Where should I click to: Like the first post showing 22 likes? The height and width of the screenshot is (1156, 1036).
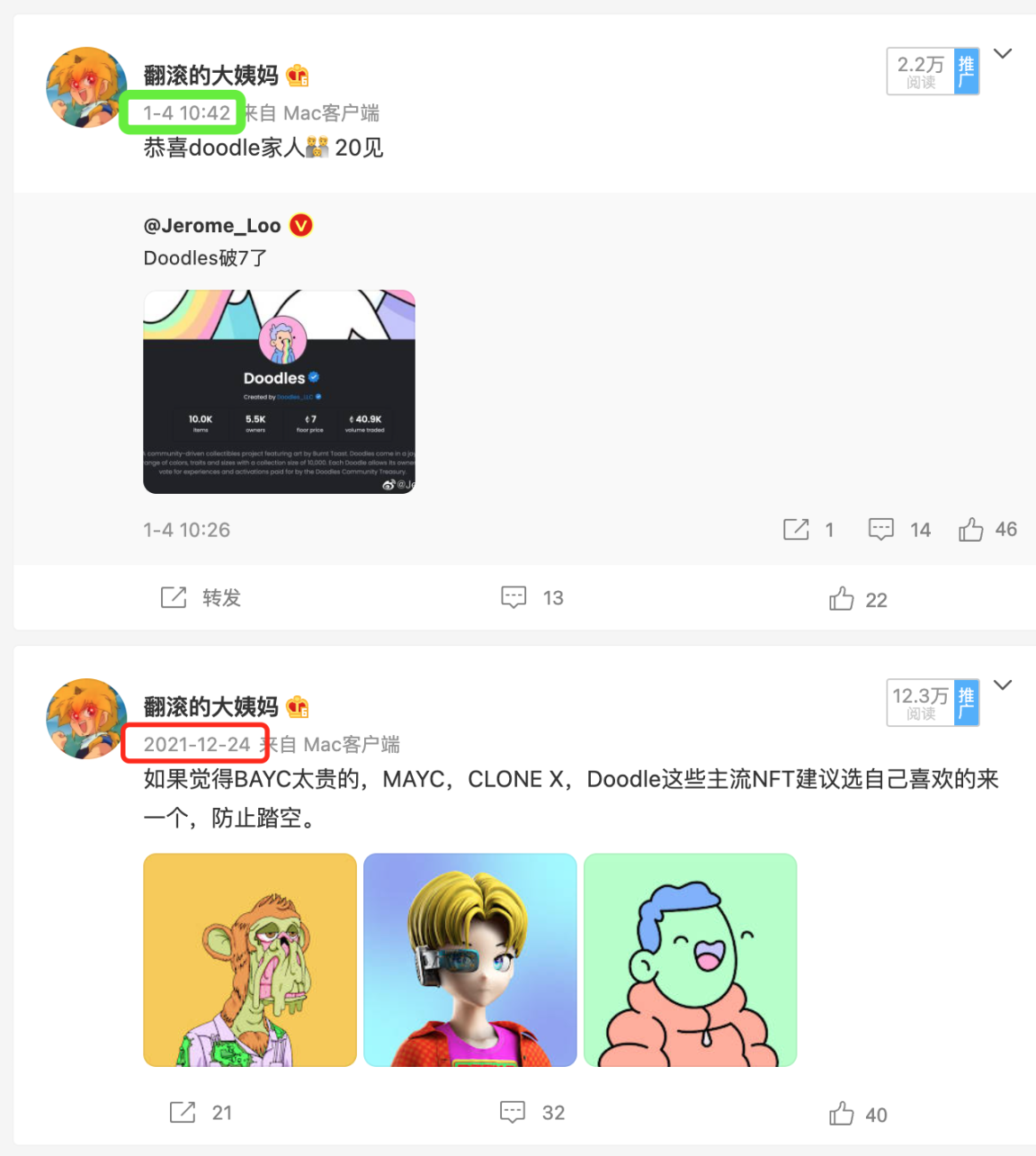pos(840,597)
